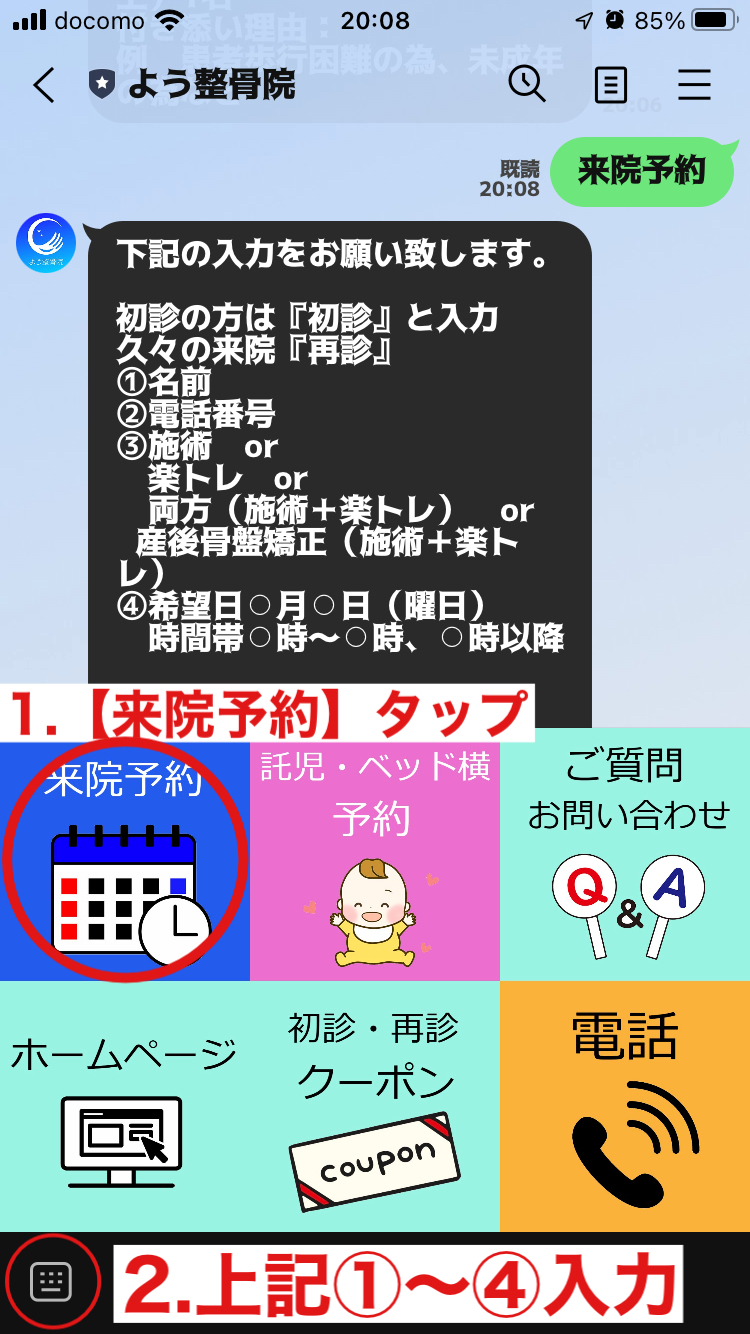Open the notes icon in header
The image size is (750, 1334).
(x=610, y=86)
